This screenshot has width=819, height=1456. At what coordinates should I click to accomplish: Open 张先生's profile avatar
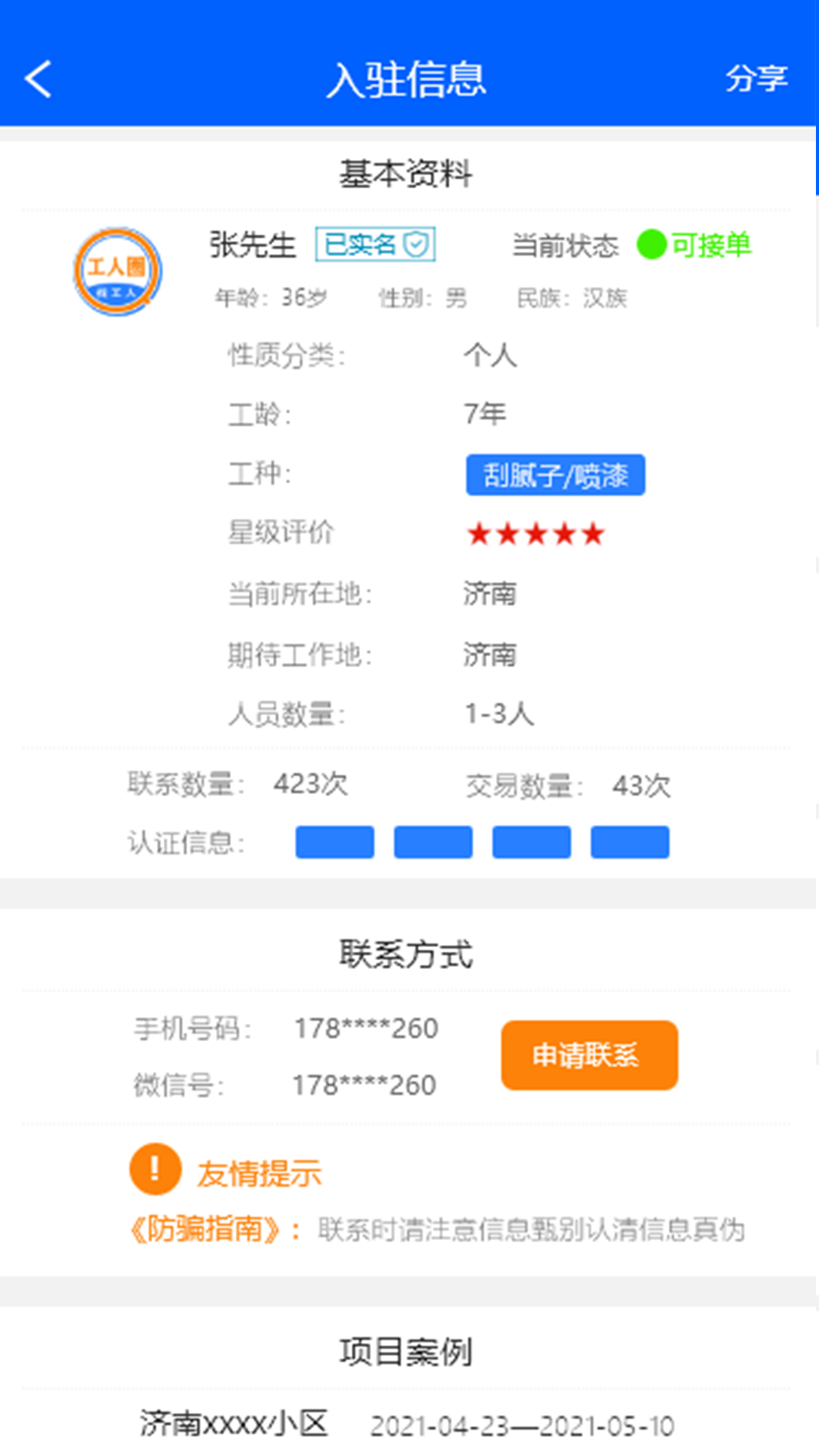[118, 271]
